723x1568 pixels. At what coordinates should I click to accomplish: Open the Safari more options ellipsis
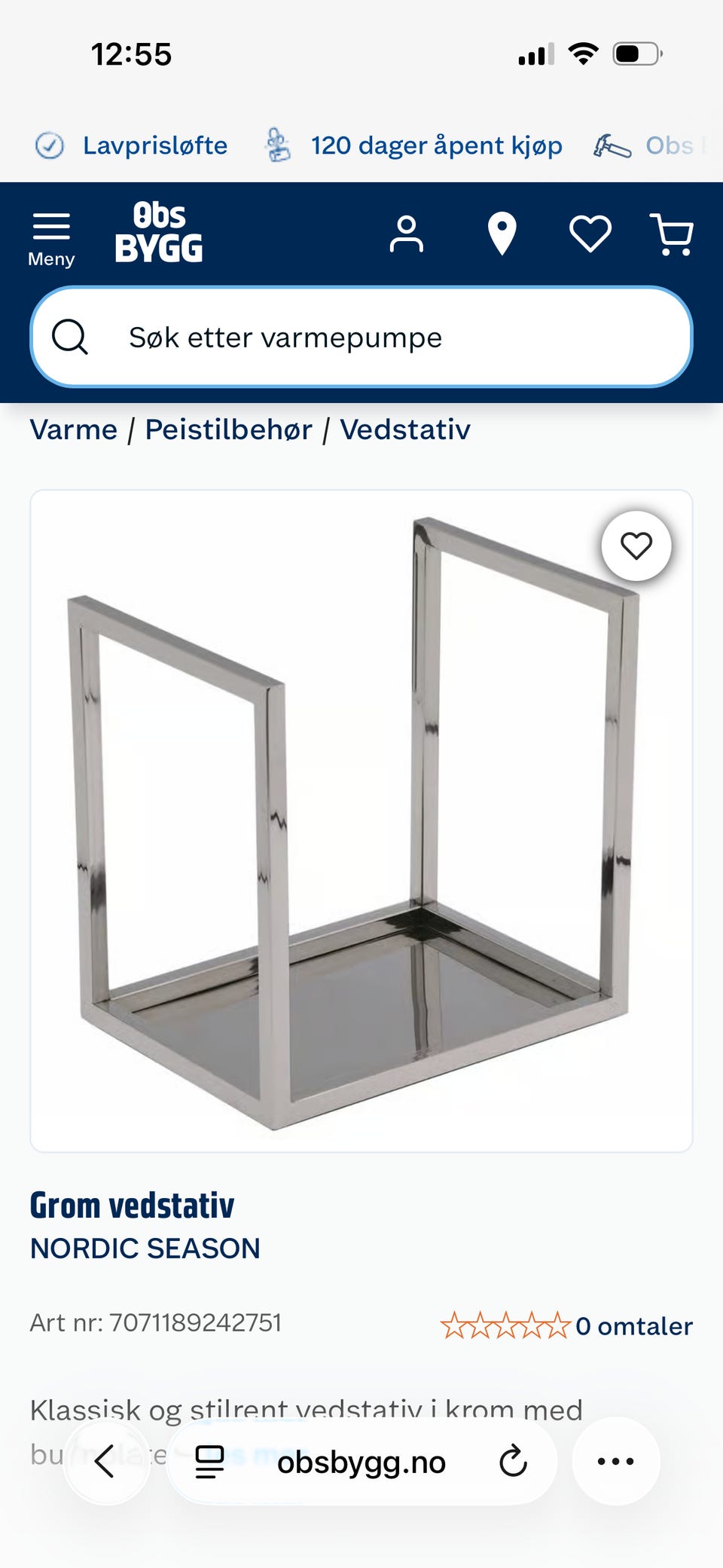[x=616, y=1460]
